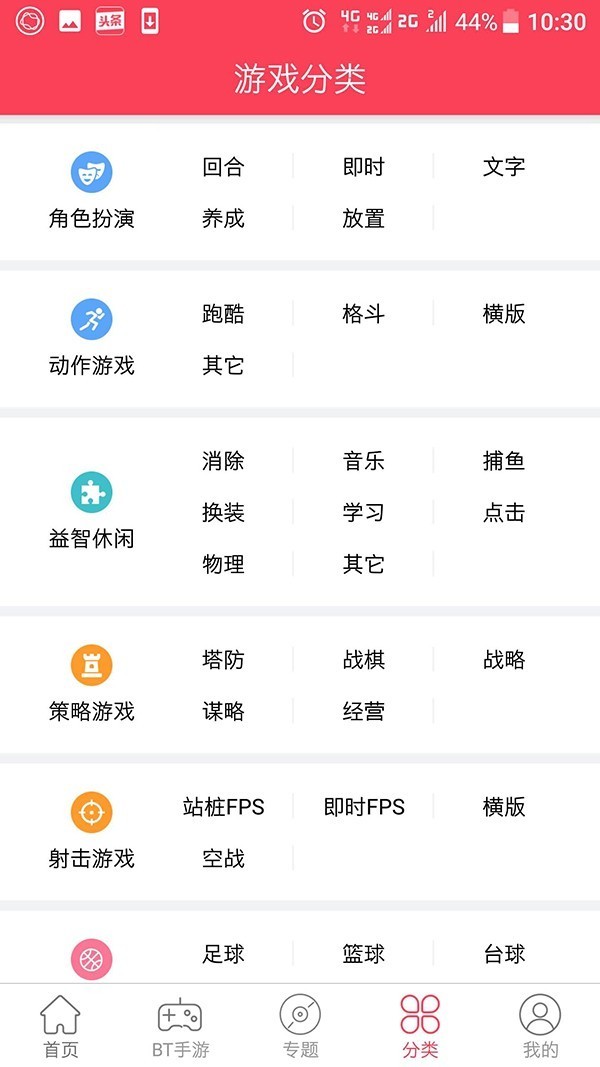The image size is (600, 1067).
Task: Open the 跑酷 game category
Action: point(223,314)
